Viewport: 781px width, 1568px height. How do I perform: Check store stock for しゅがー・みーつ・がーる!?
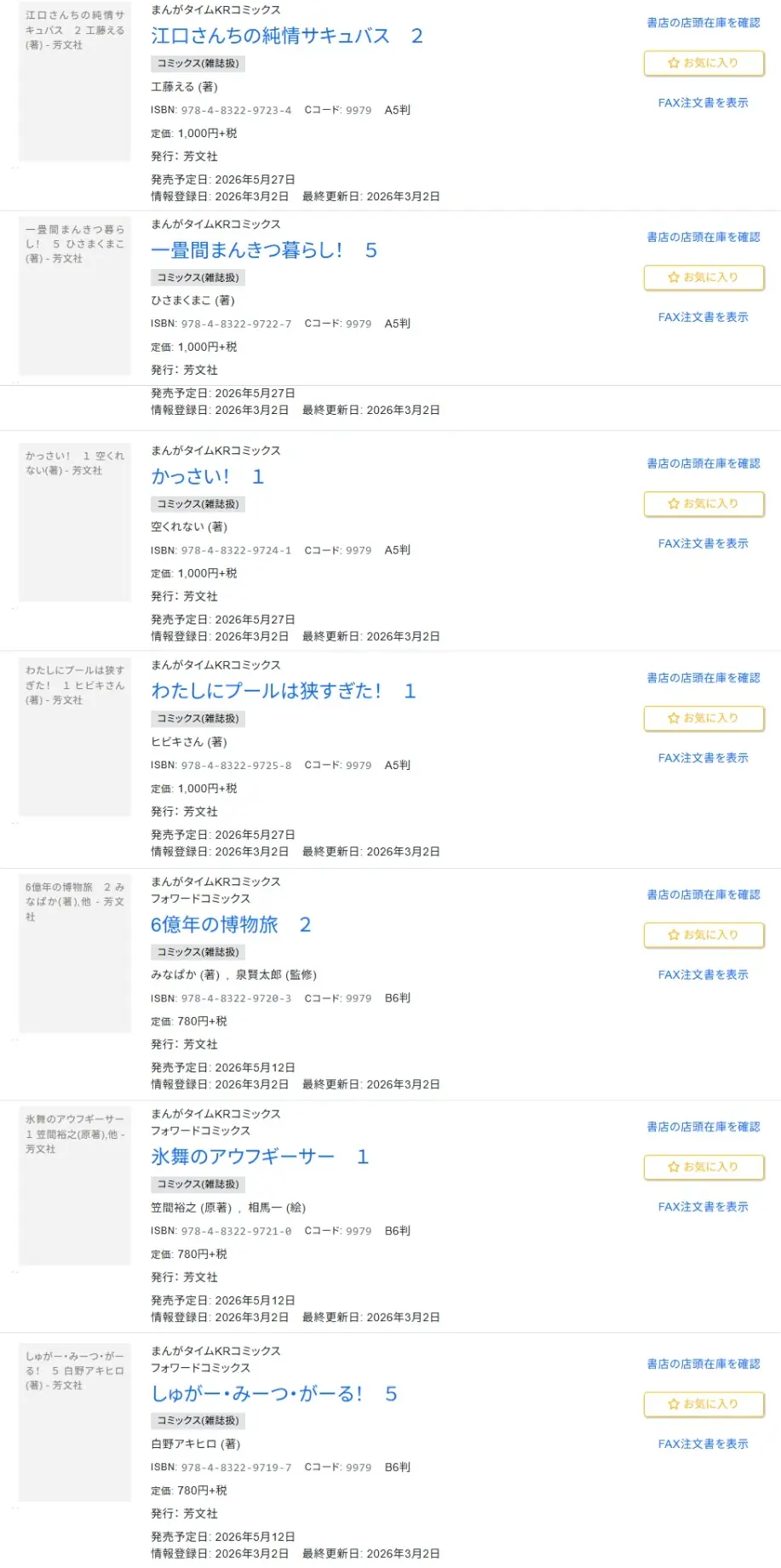click(x=703, y=1364)
